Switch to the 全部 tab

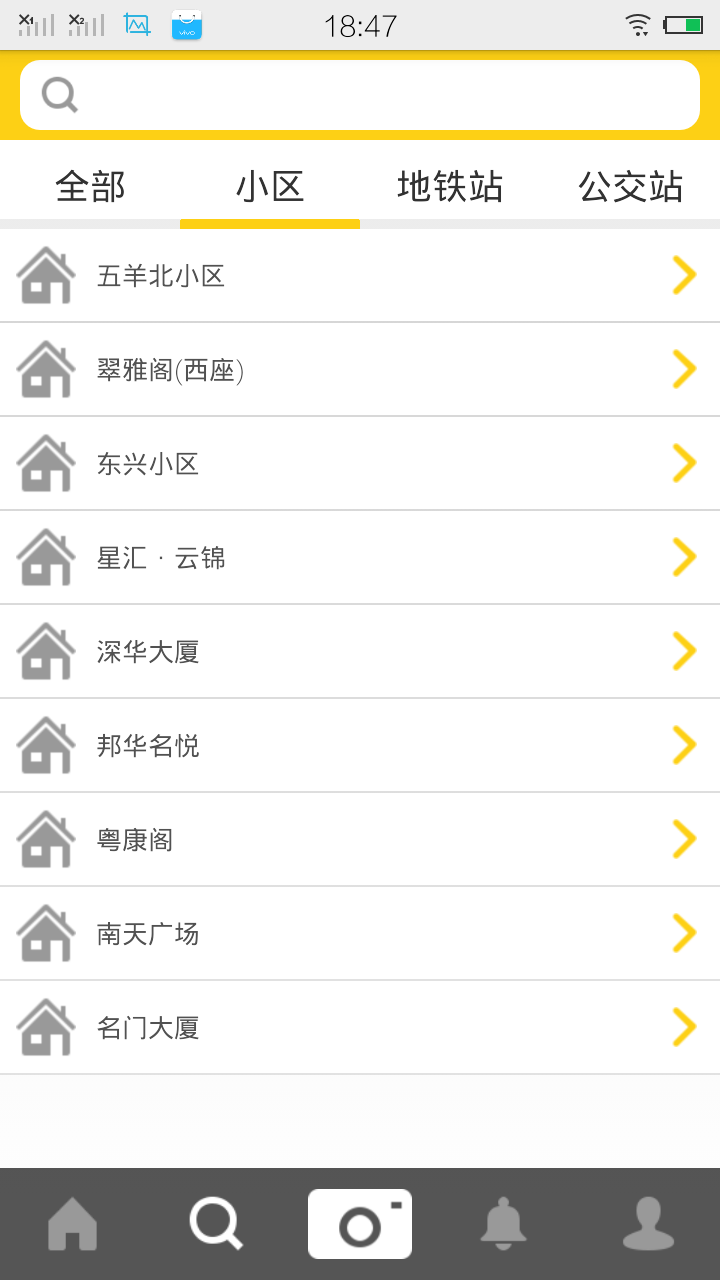tap(90, 186)
